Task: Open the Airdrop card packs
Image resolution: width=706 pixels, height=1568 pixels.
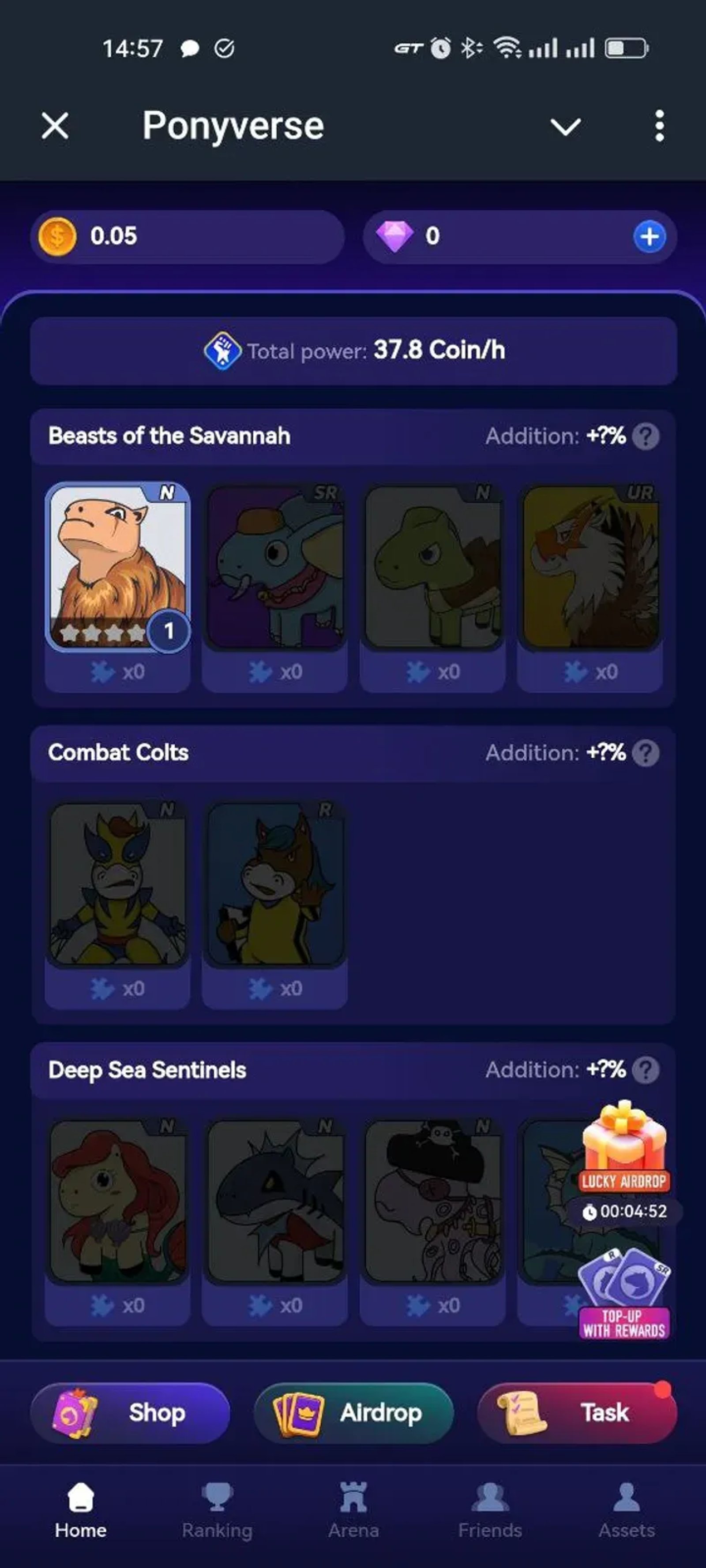Action: 354,1413
